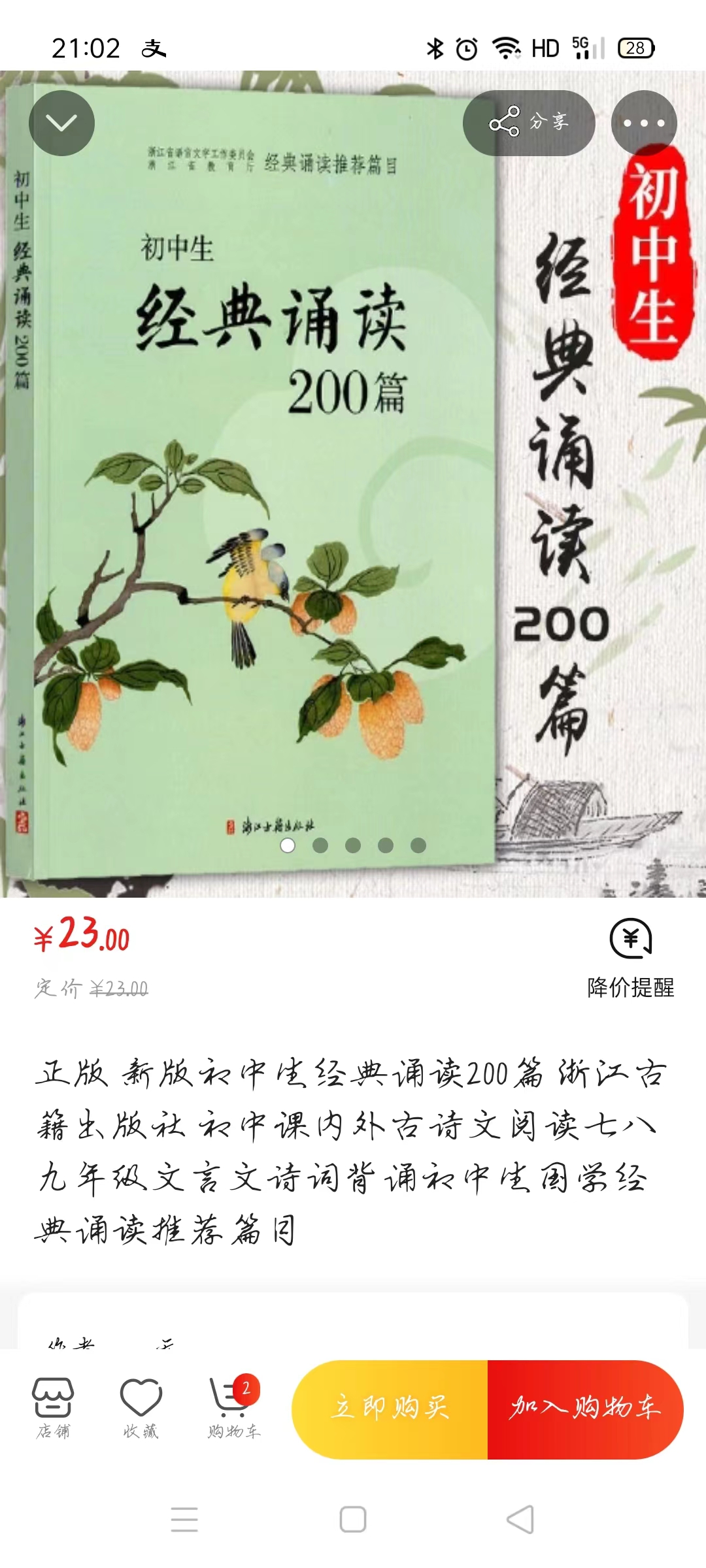Screen dimensions: 706x1568
Task: Set a price drop alert (降价提醒)
Action: pos(630,957)
